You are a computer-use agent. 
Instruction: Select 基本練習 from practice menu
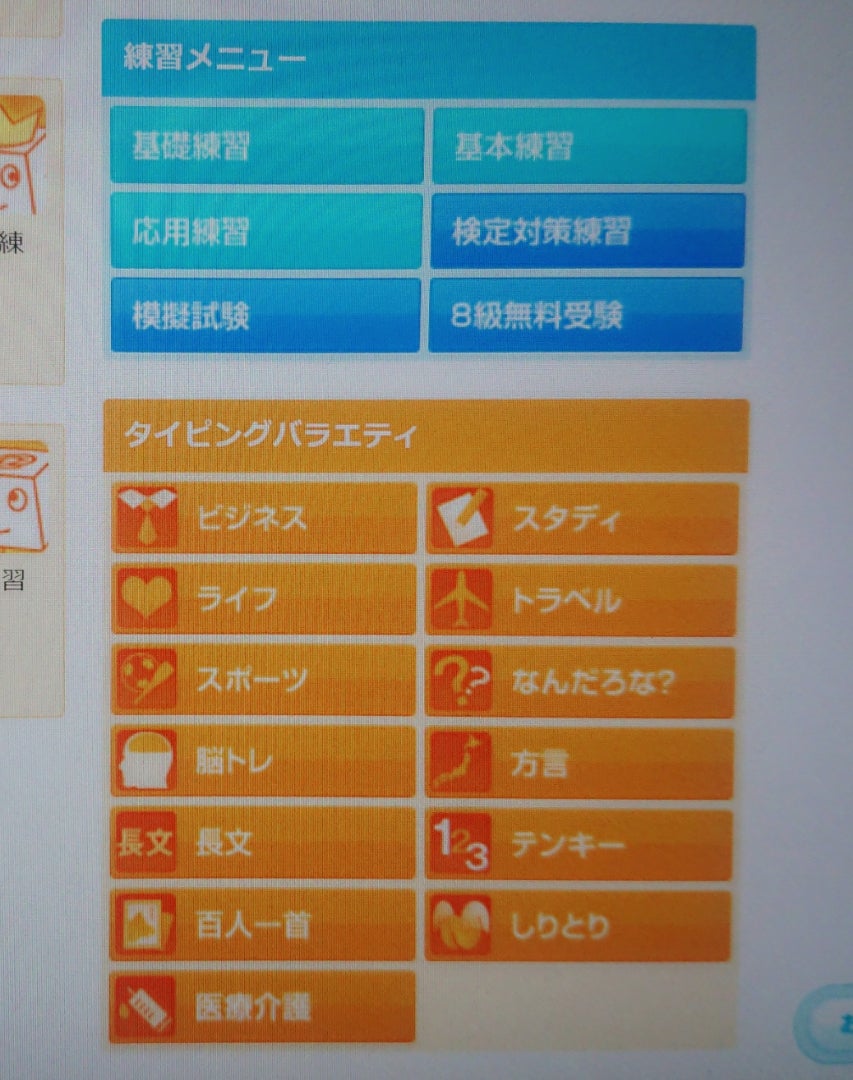point(589,147)
